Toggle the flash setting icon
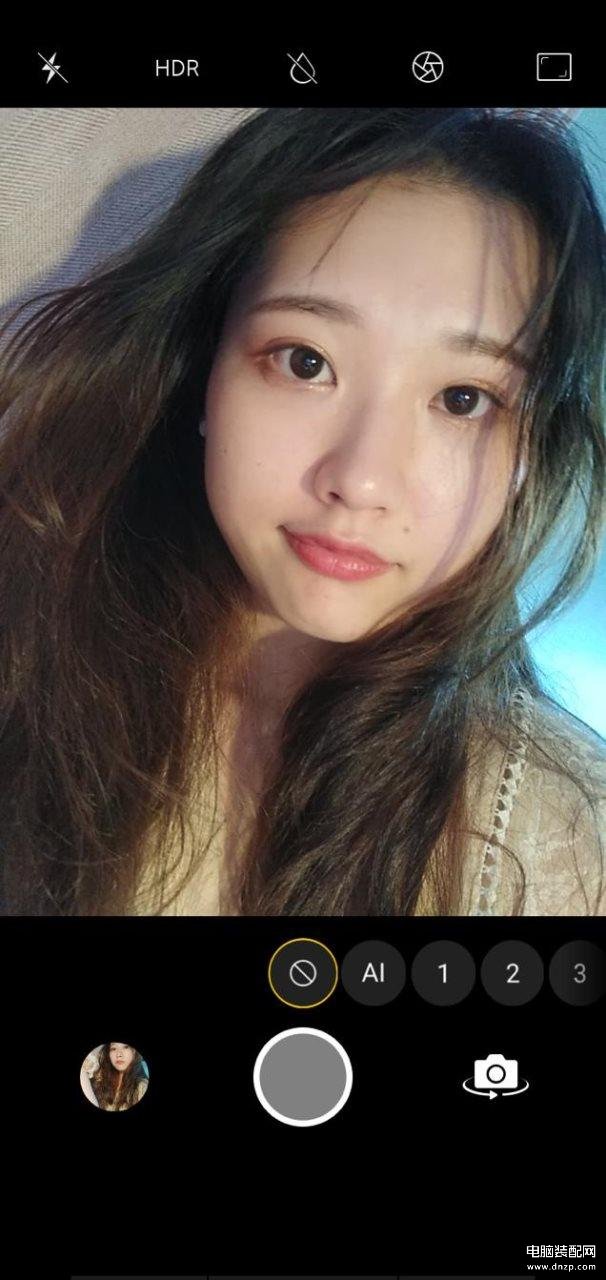 pyautogui.click(x=52, y=68)
